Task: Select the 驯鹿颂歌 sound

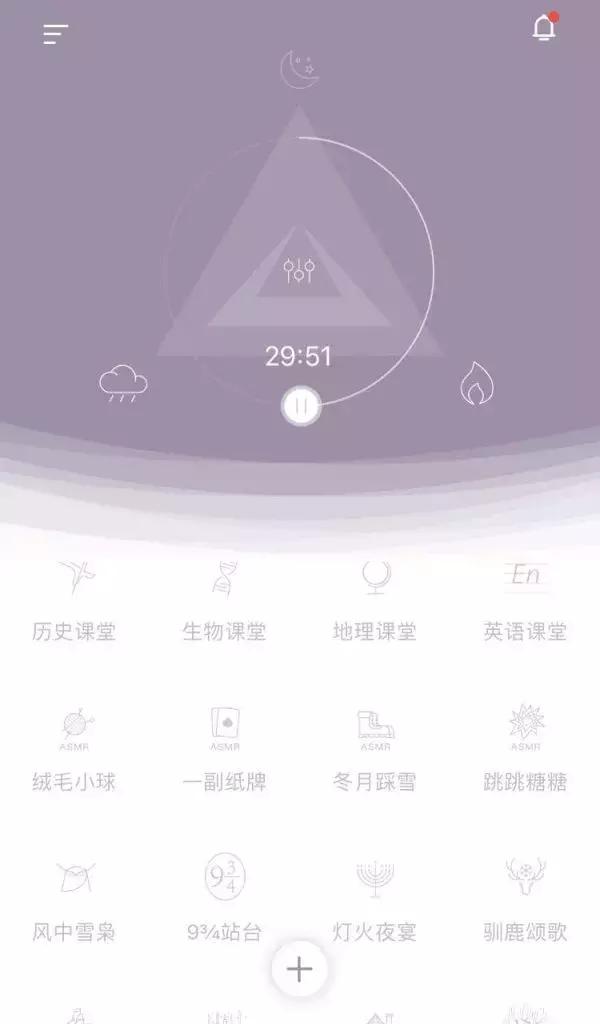Action: 525,900
